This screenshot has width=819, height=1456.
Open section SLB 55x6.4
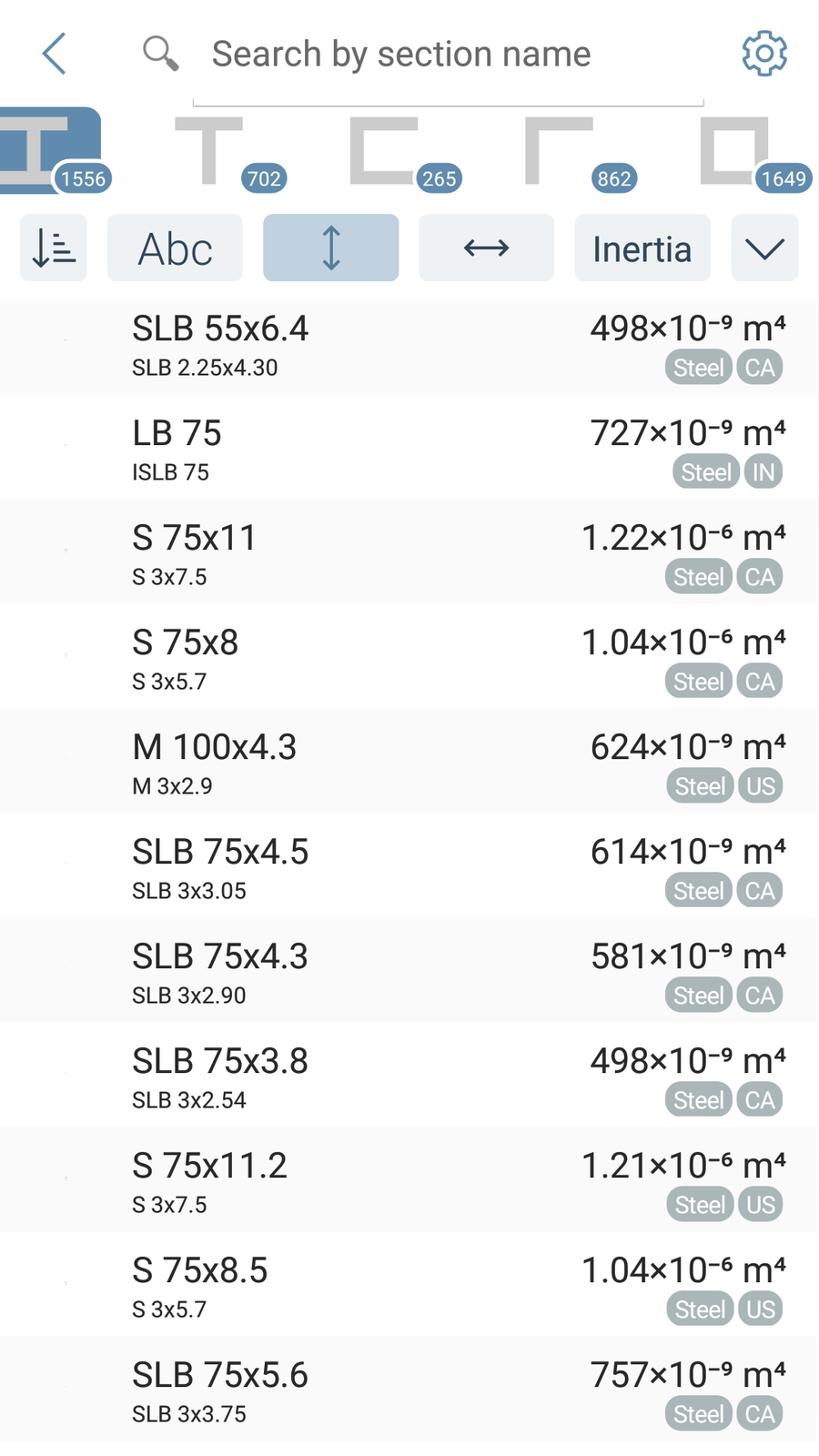(408, 348)
